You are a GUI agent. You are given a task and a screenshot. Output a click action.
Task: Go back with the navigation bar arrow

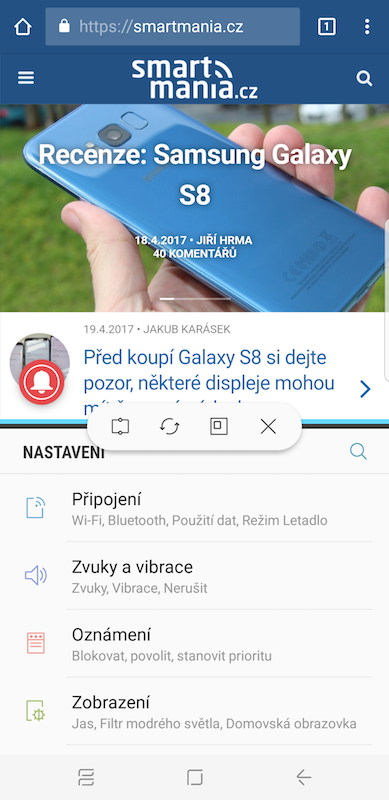(x=304, y=777)
